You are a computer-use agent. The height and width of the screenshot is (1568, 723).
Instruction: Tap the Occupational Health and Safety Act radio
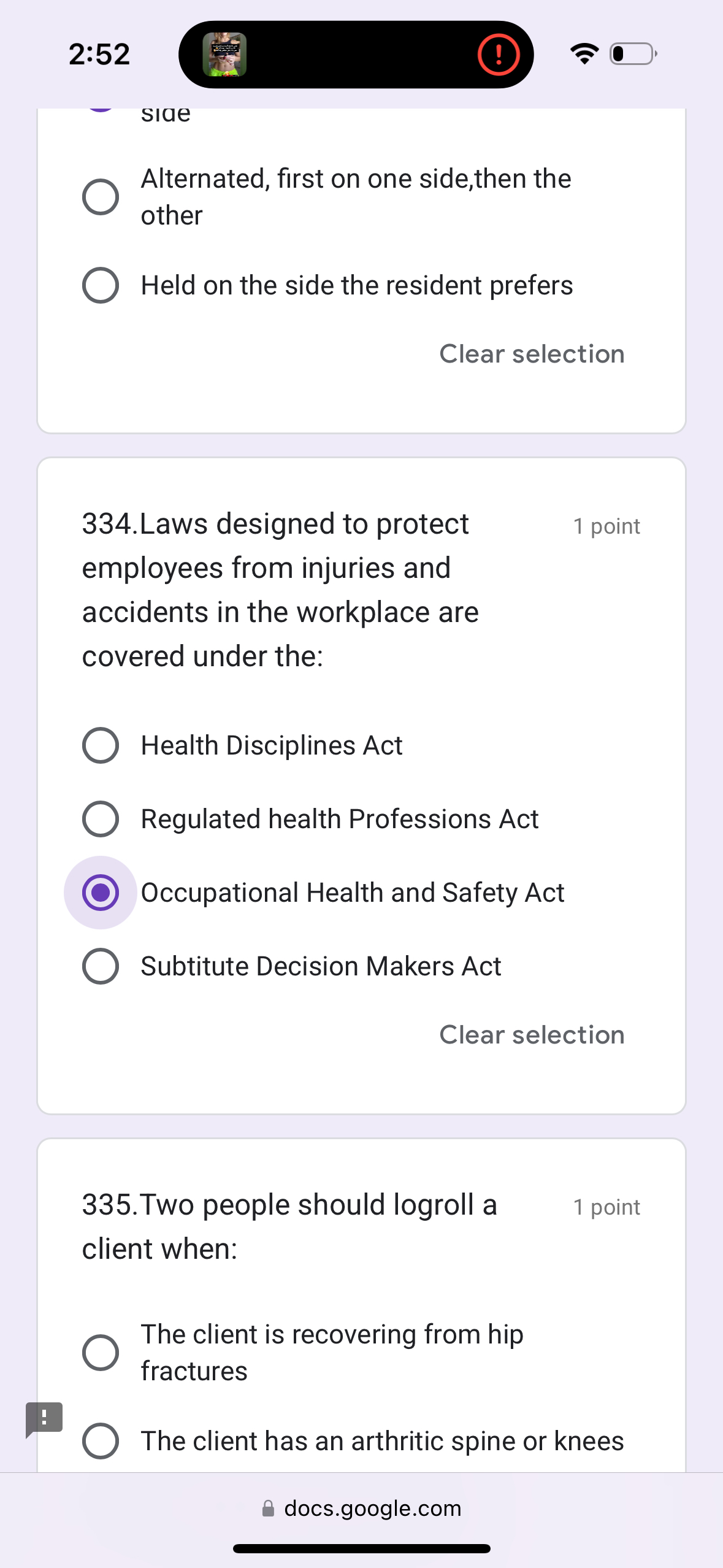coord(101,893)
